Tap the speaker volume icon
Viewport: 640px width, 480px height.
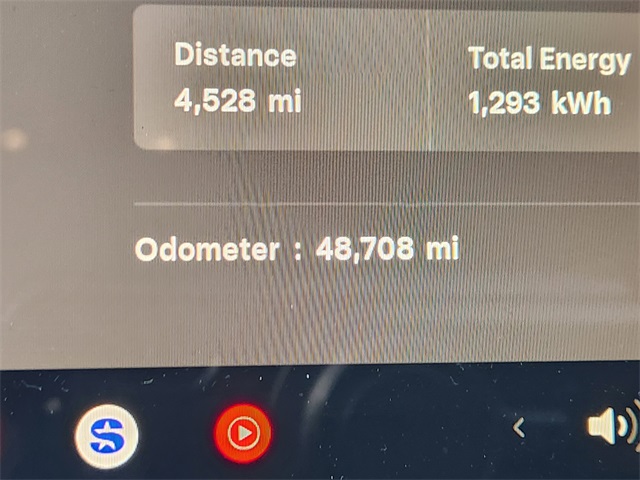pyautogui.click(x=608, y=427)
